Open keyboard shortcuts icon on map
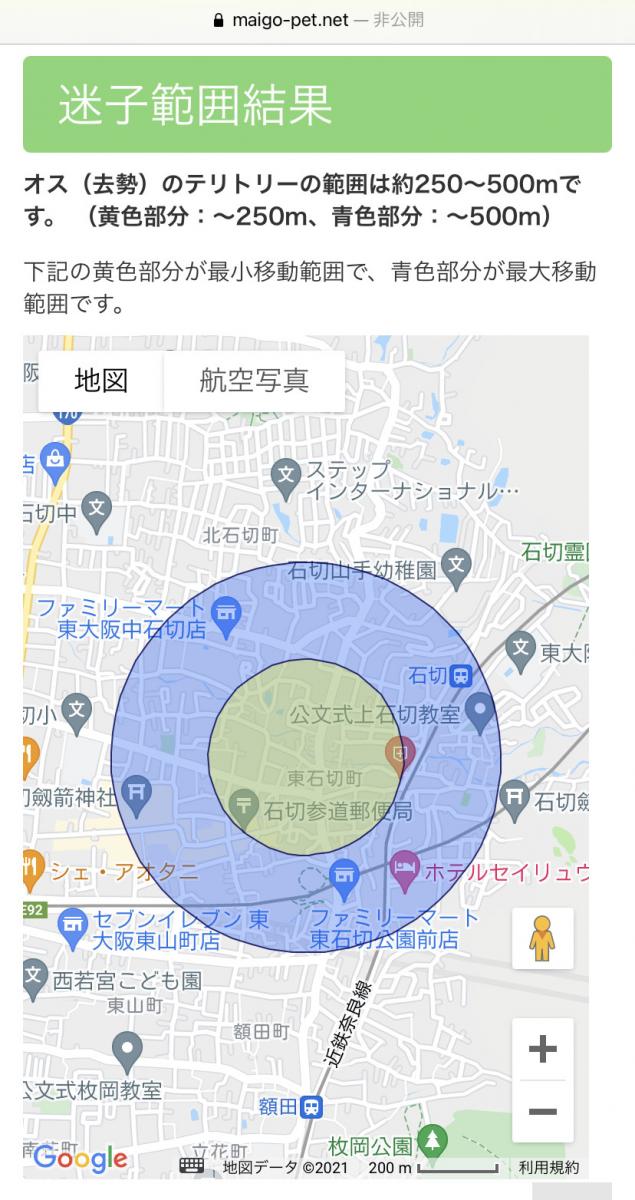This screenshot has width=635, height=1200. coord(192,1166)
